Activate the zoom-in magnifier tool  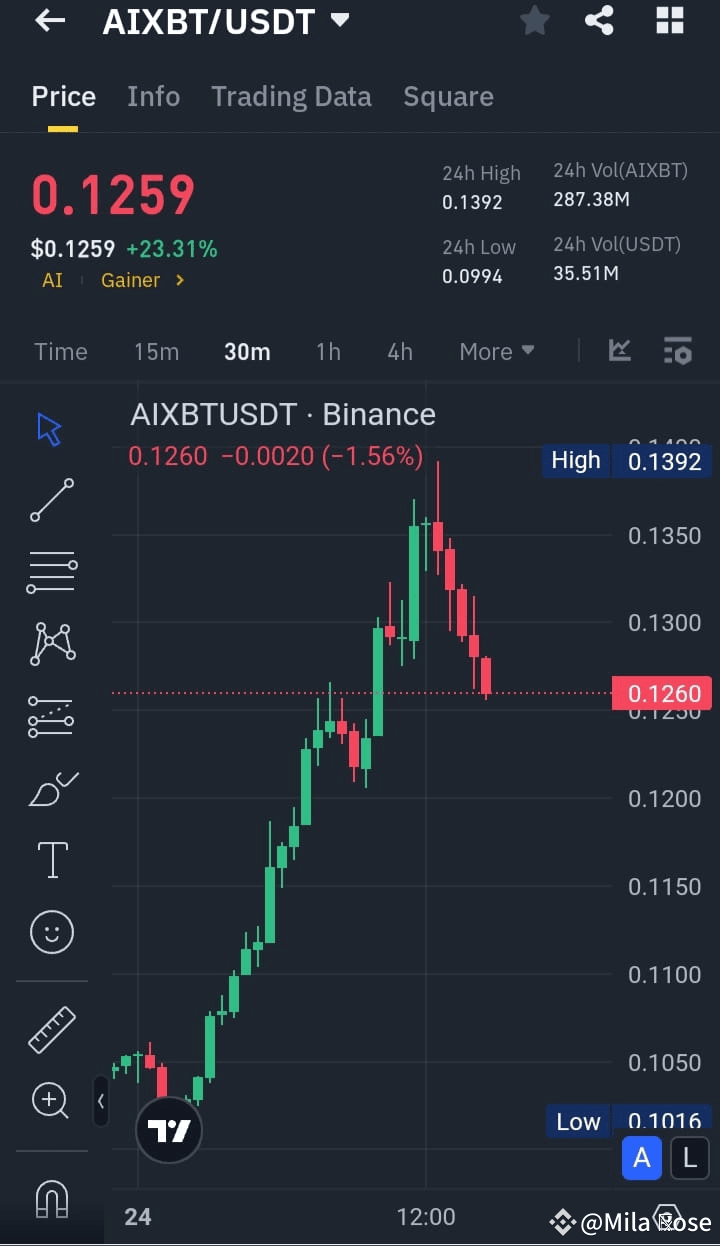(51, 1100)
